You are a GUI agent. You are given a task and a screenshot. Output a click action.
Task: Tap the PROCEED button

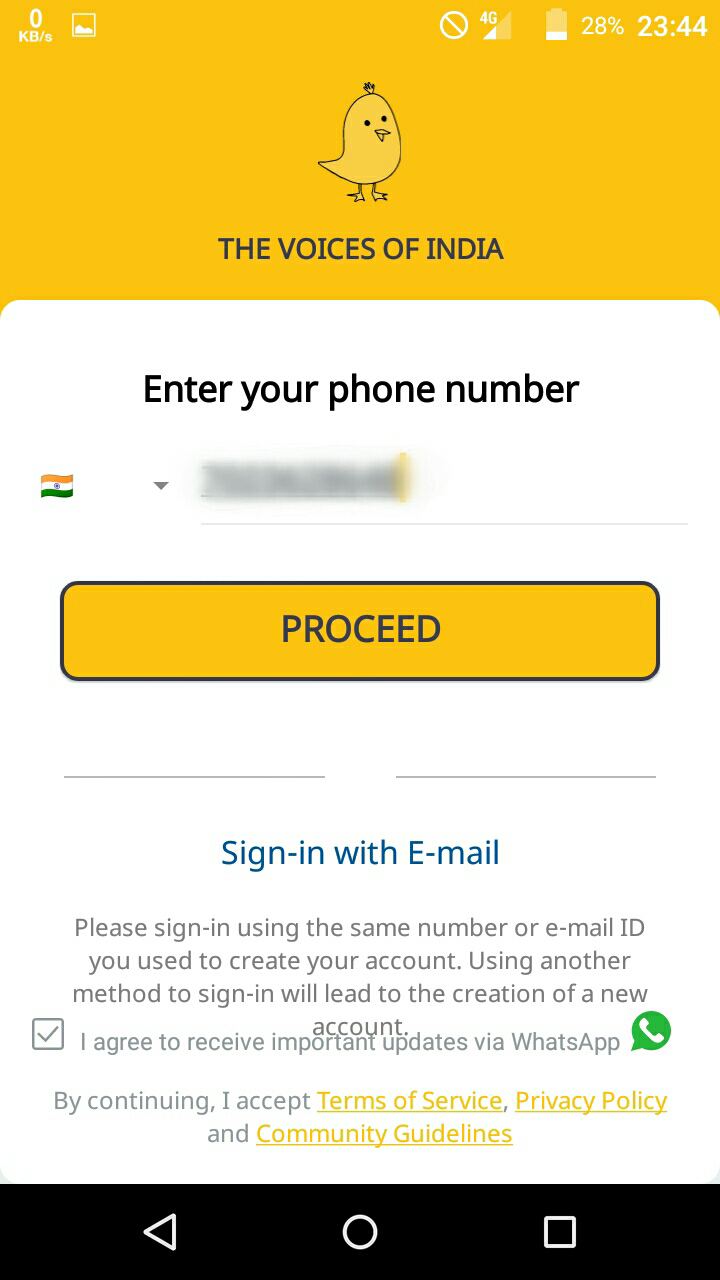pyautogui.click(x=360, y=630)
